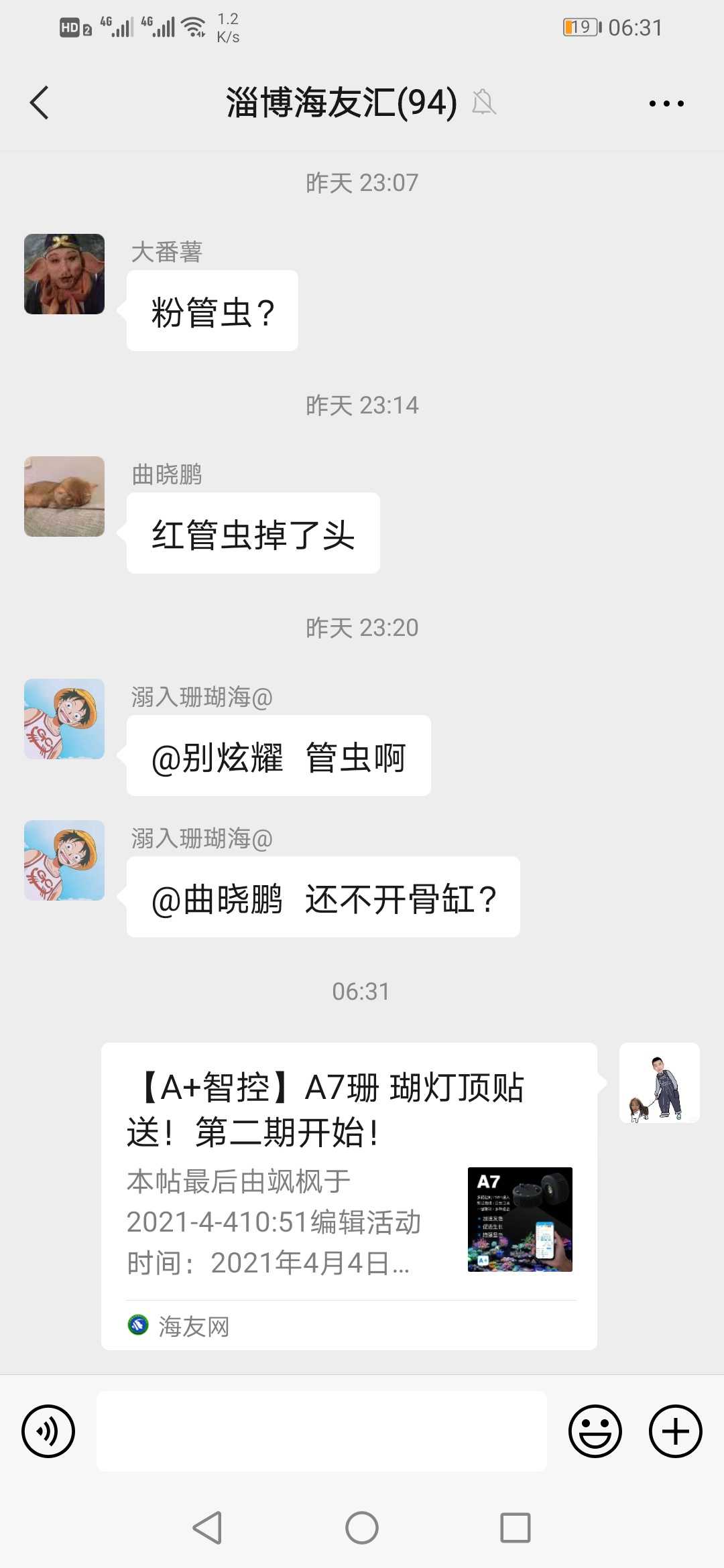The image size is (724, 1568).
Task: Open chat info via three-dot menu
Action: click(666, 103)
